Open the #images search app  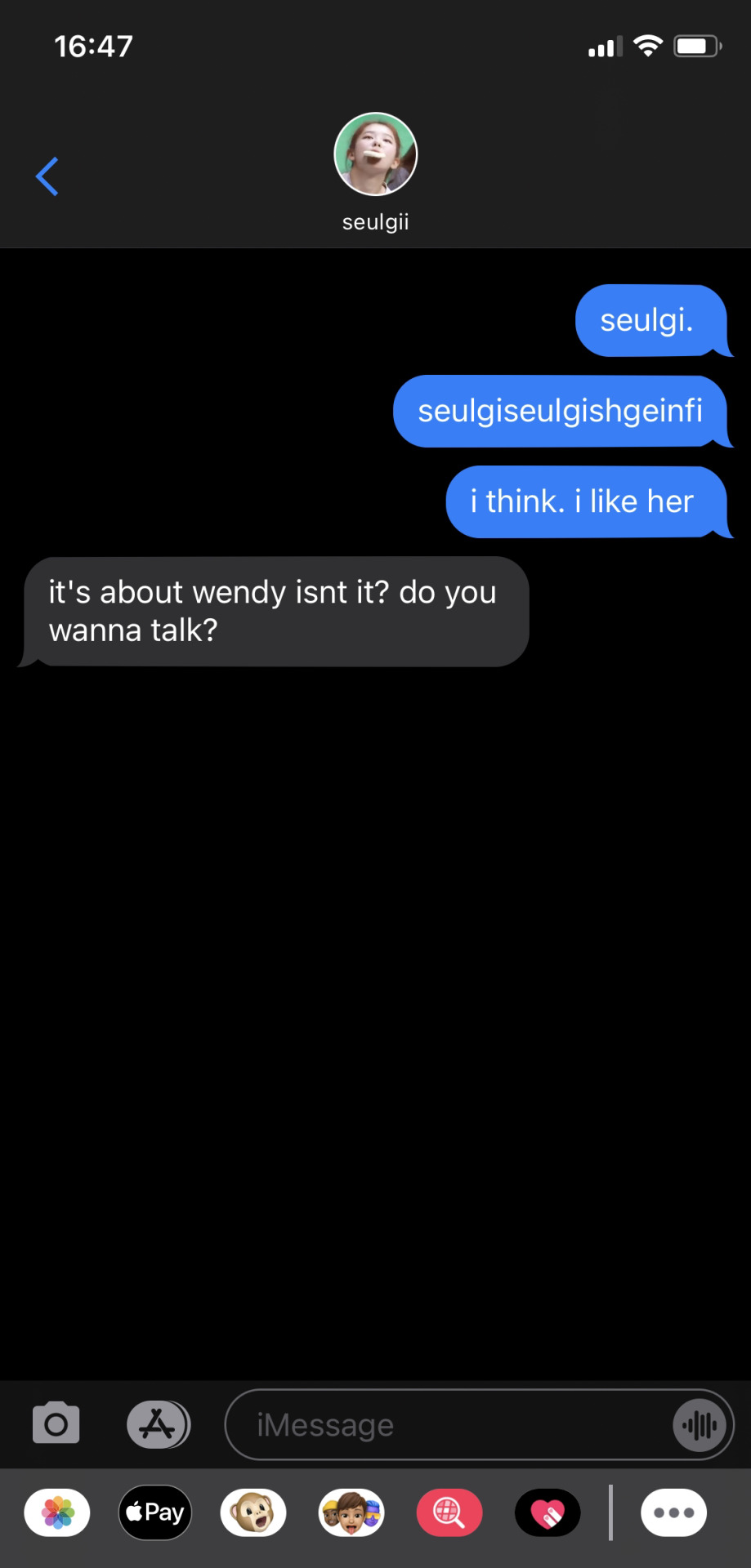pyautogui.click(x=449, y=1512)
